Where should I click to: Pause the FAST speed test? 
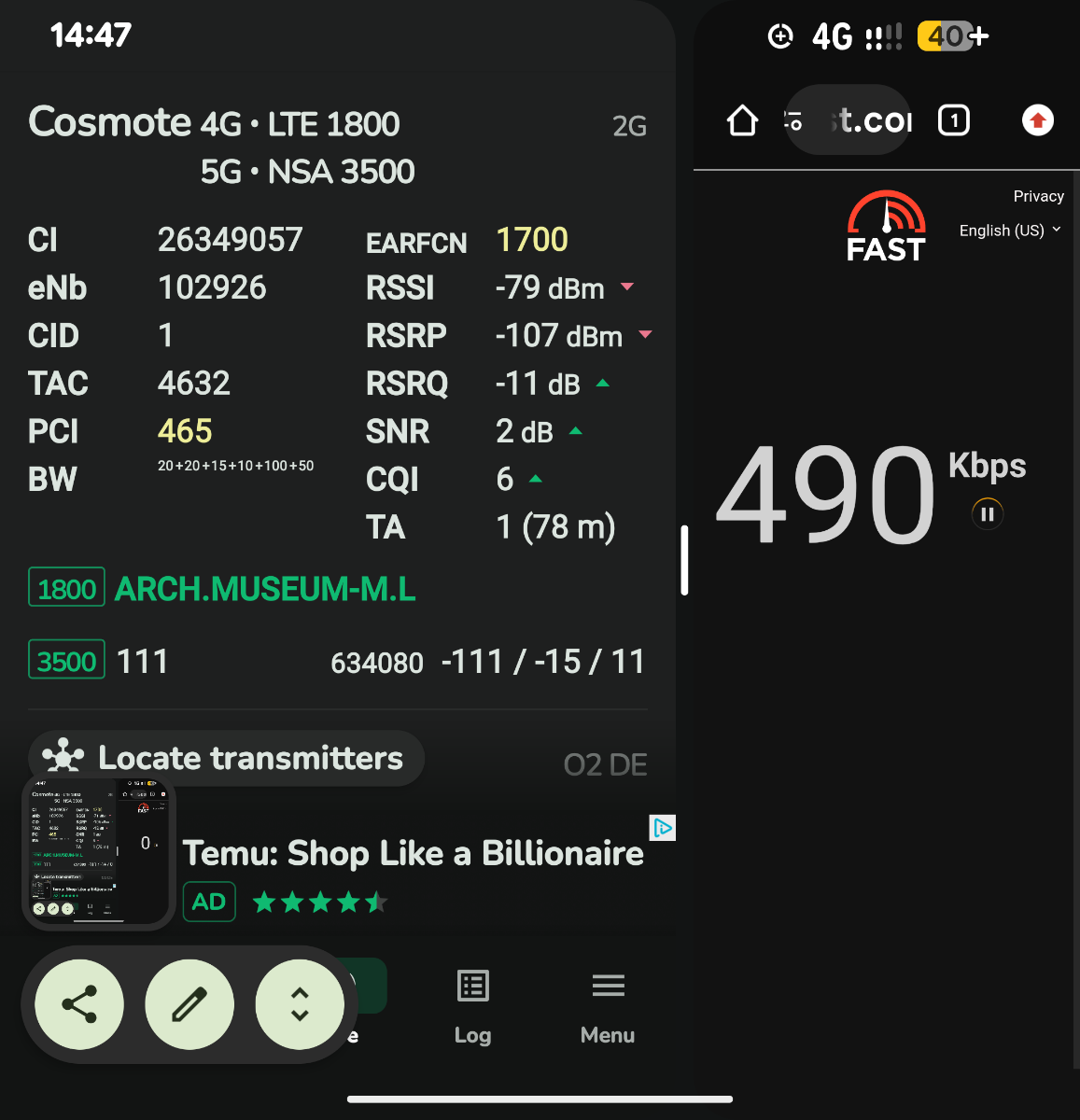pos(987,513)
